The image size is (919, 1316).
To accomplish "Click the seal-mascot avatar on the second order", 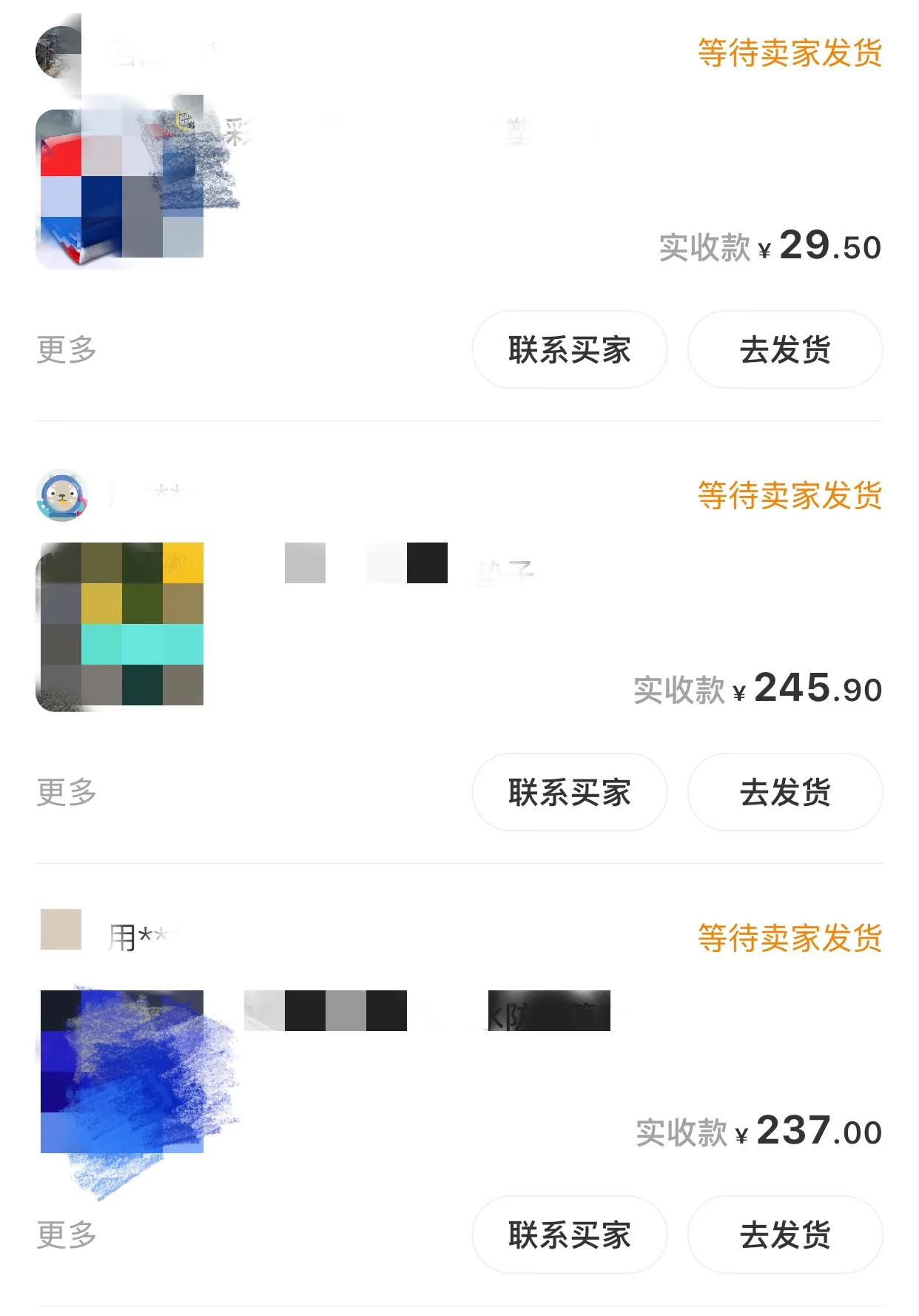I will 62,497.
